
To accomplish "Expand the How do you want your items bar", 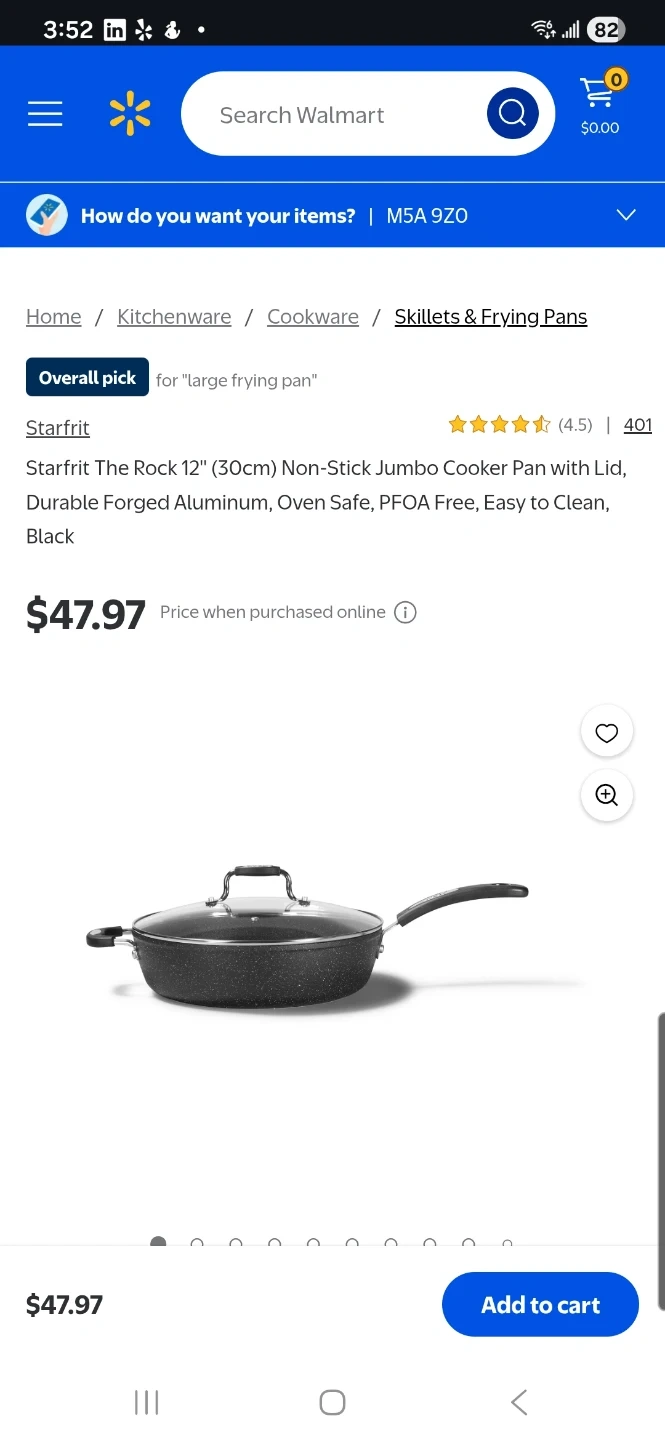I will pos(626,215).
